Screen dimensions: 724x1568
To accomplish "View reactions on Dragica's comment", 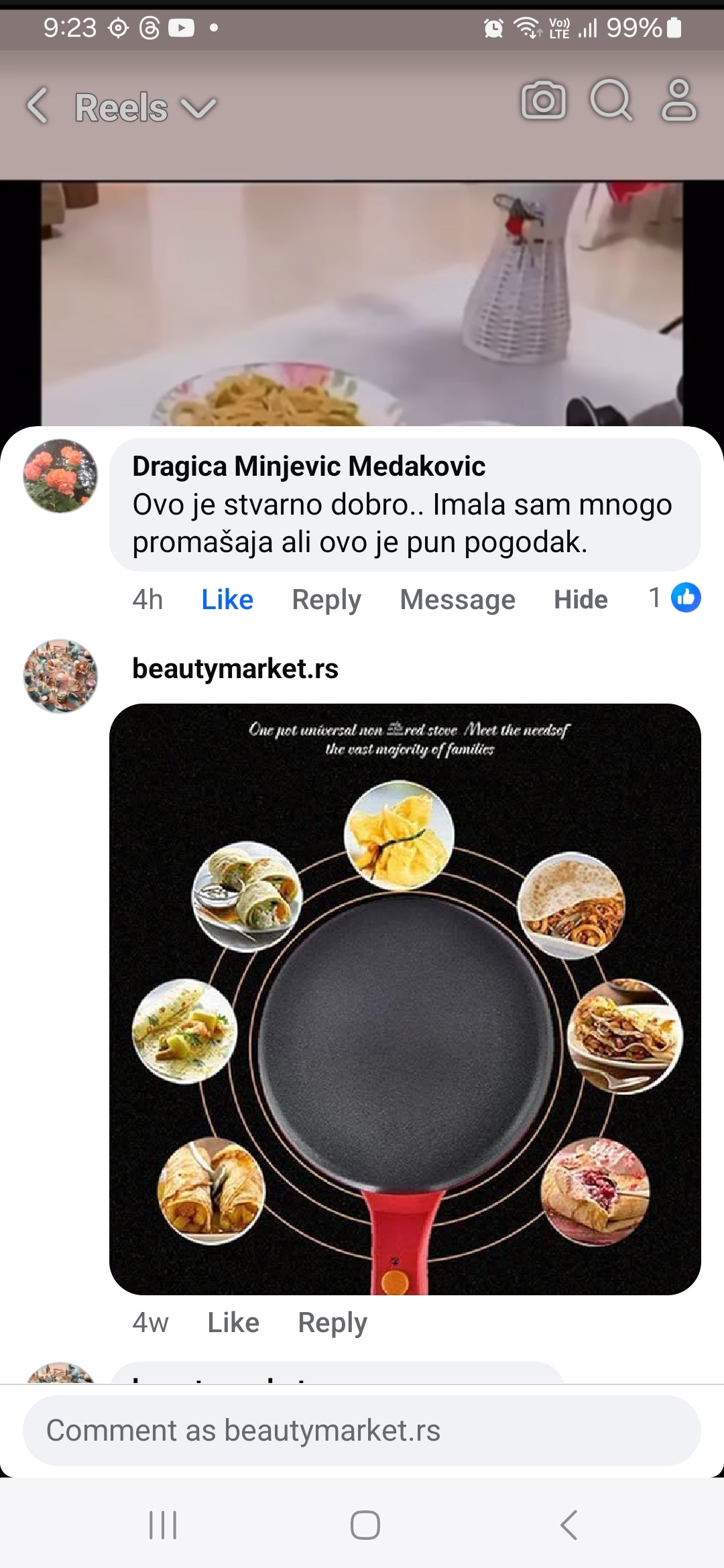I will 674,598.
